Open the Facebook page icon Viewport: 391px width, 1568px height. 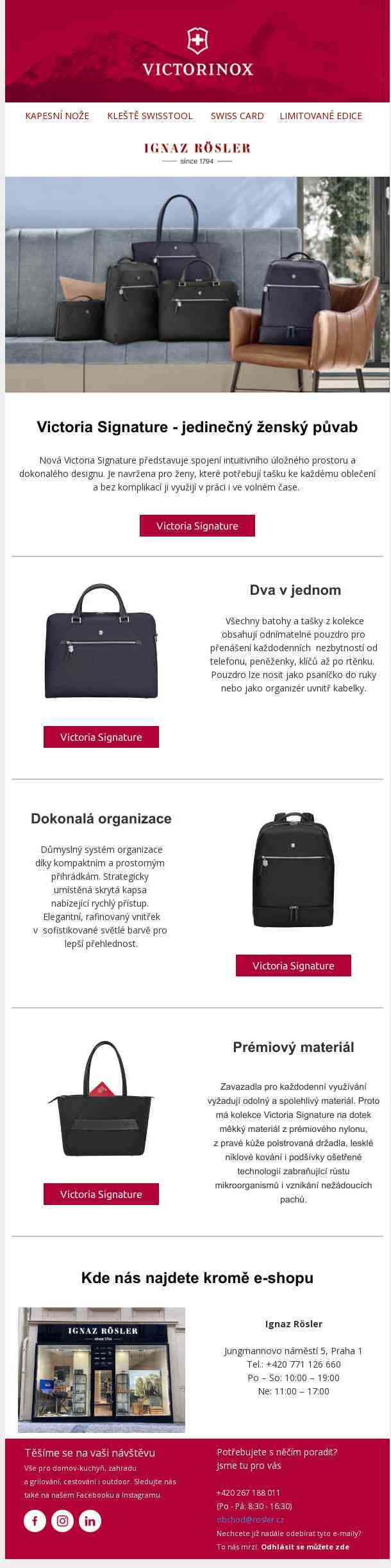click(35, 1521)
